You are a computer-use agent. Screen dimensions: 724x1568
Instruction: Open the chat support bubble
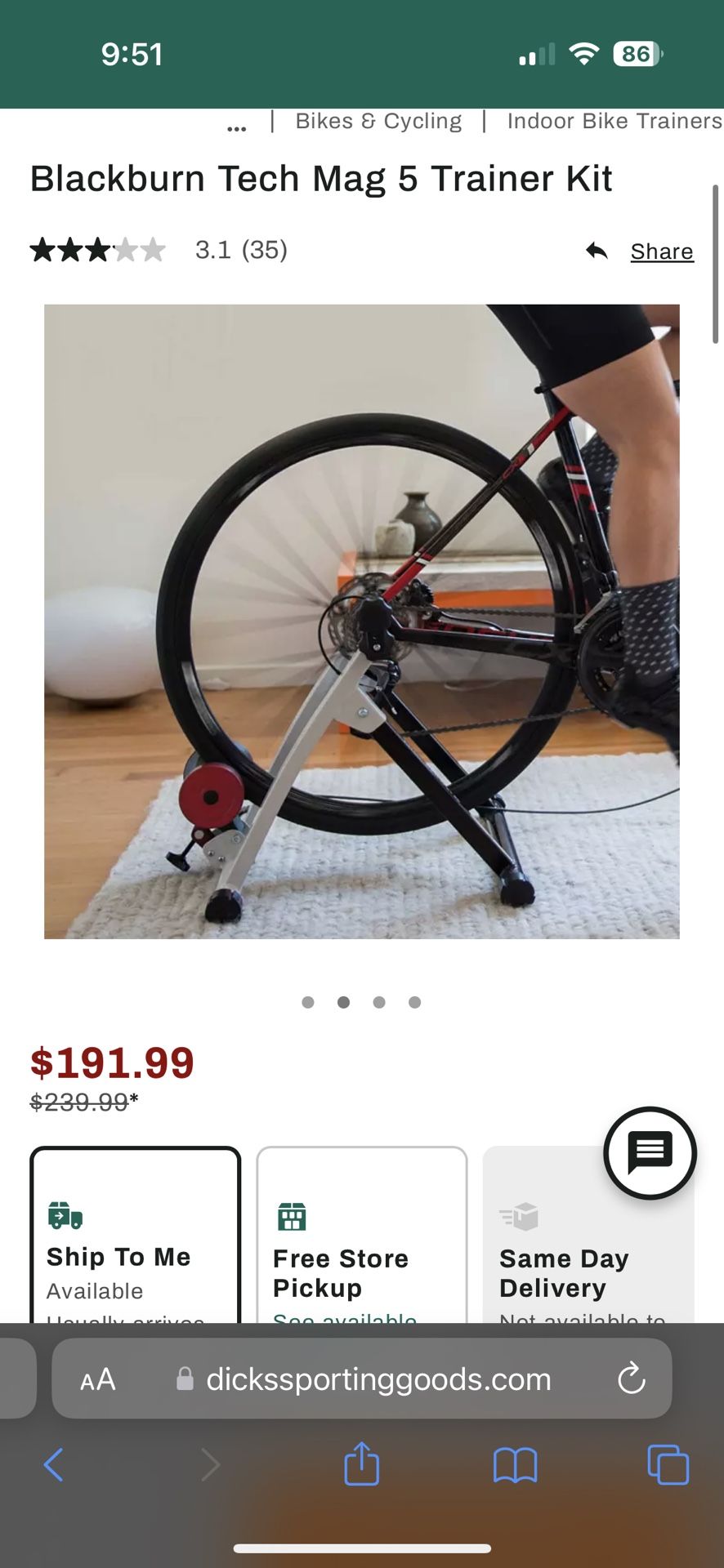(650, 1154)
